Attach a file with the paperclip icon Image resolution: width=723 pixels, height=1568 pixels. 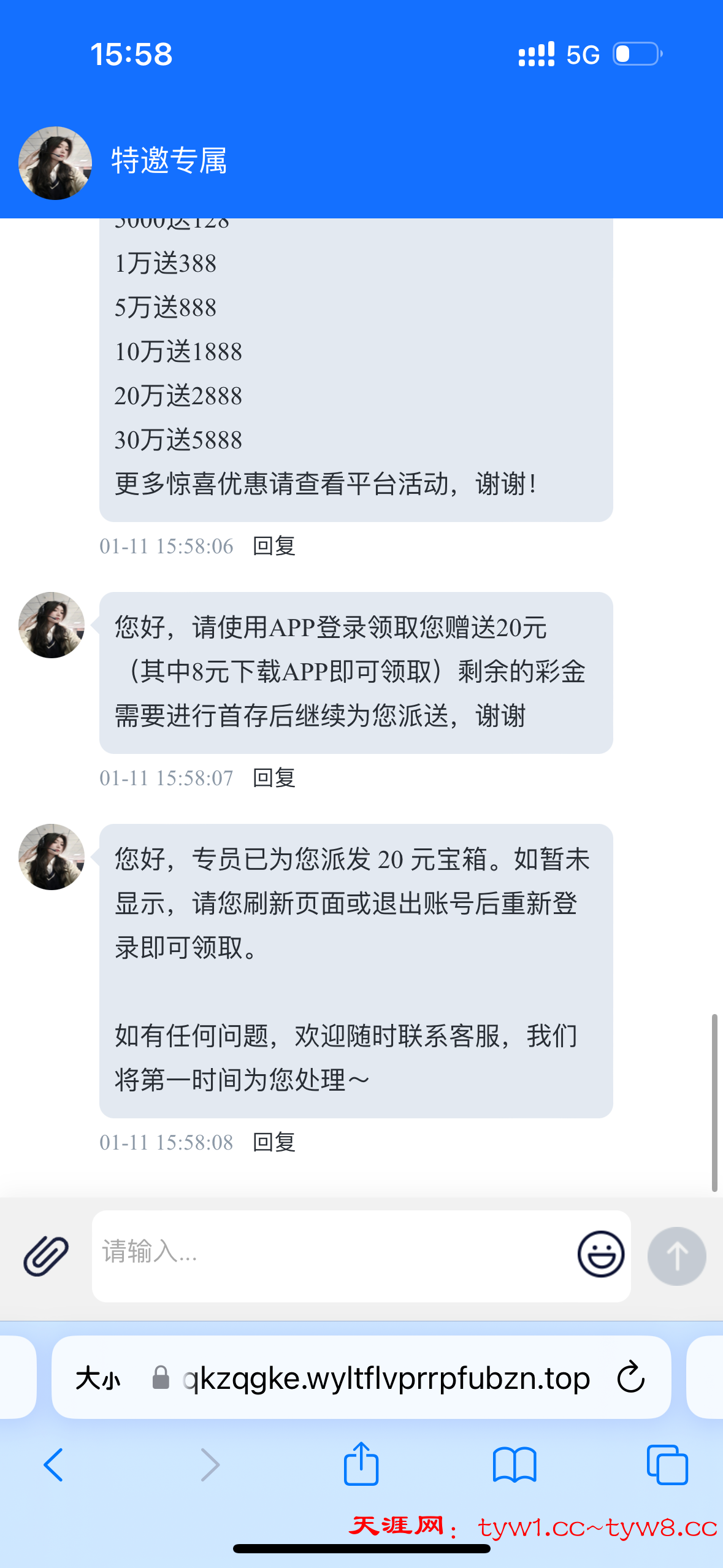46,1256
